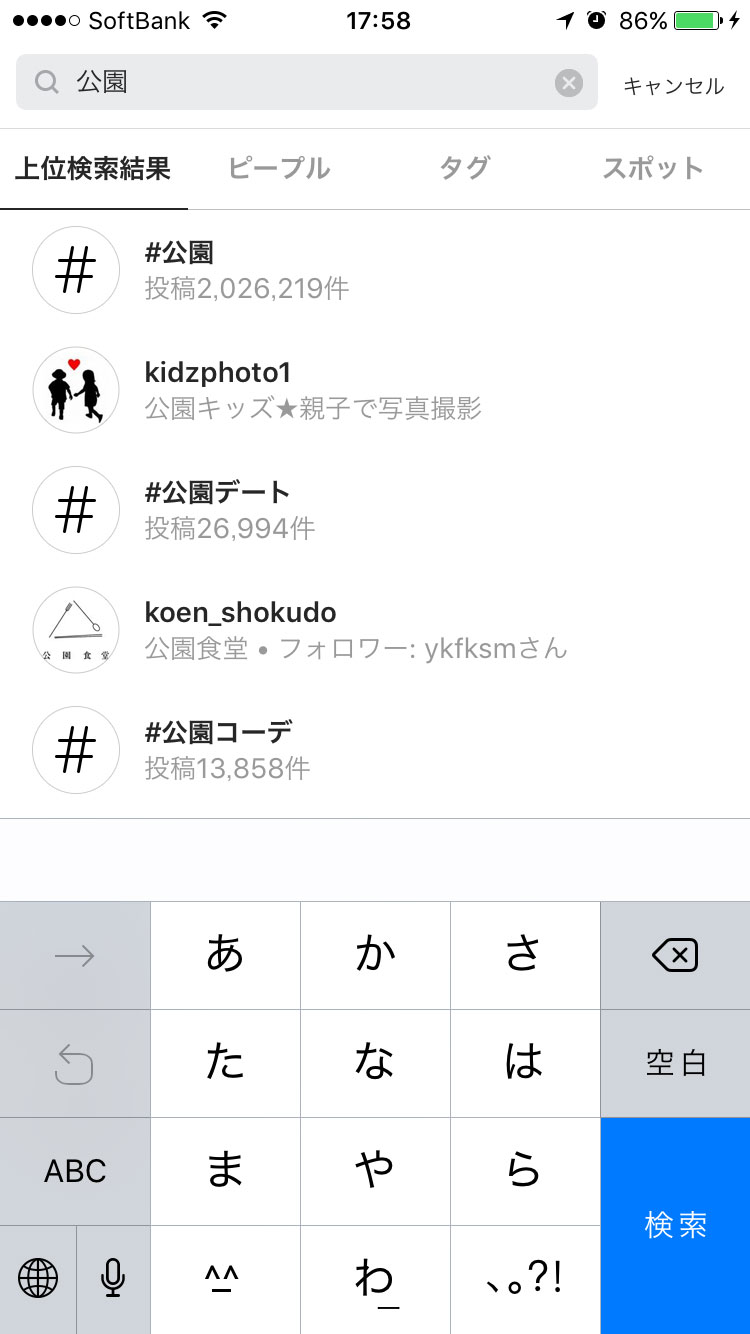Tap the microphone dictation key

click(x=113, y=1279)
